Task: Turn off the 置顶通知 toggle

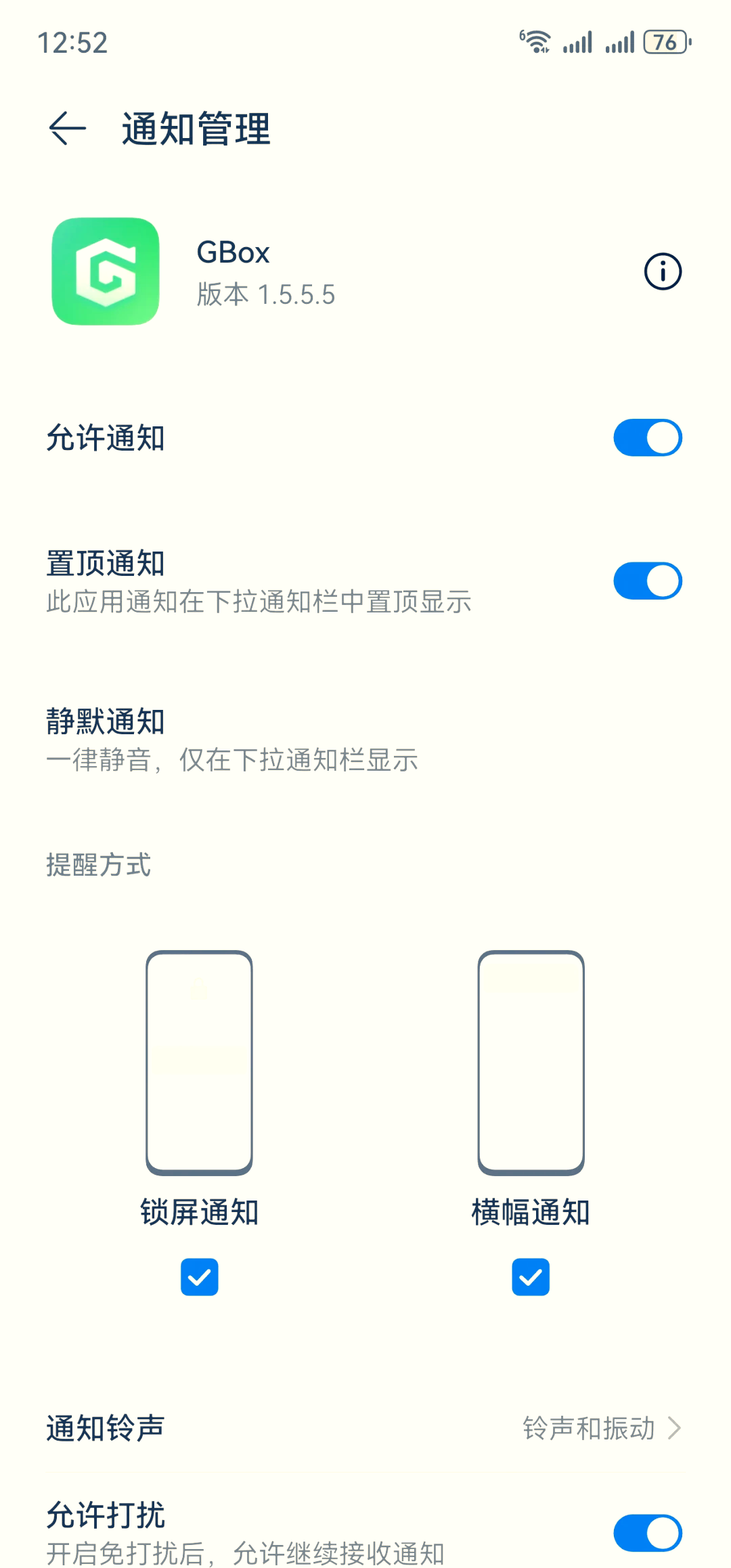Action: (647, 580)
